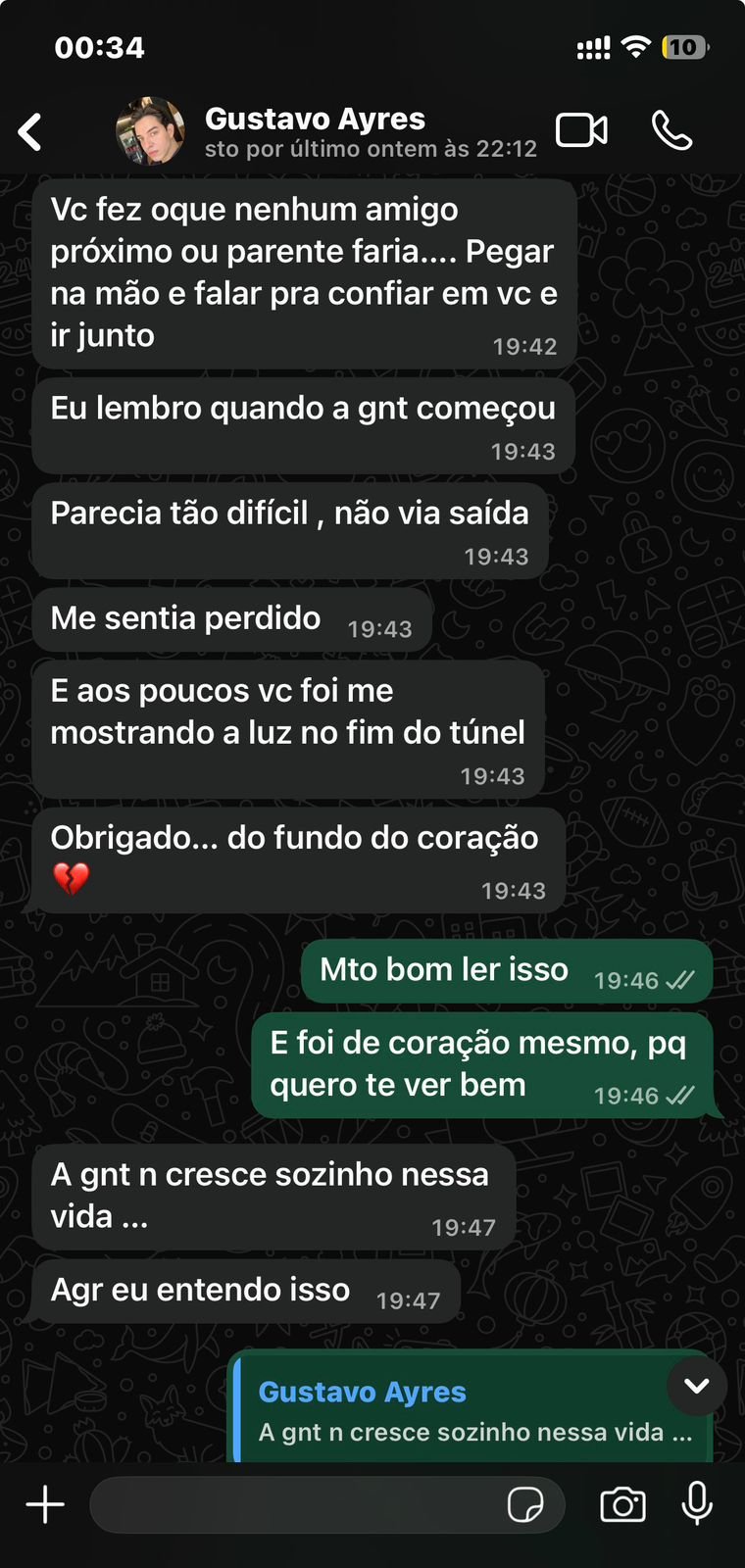Open the attachment plus menu
Screen dimensions: 745x1568
45,1504
